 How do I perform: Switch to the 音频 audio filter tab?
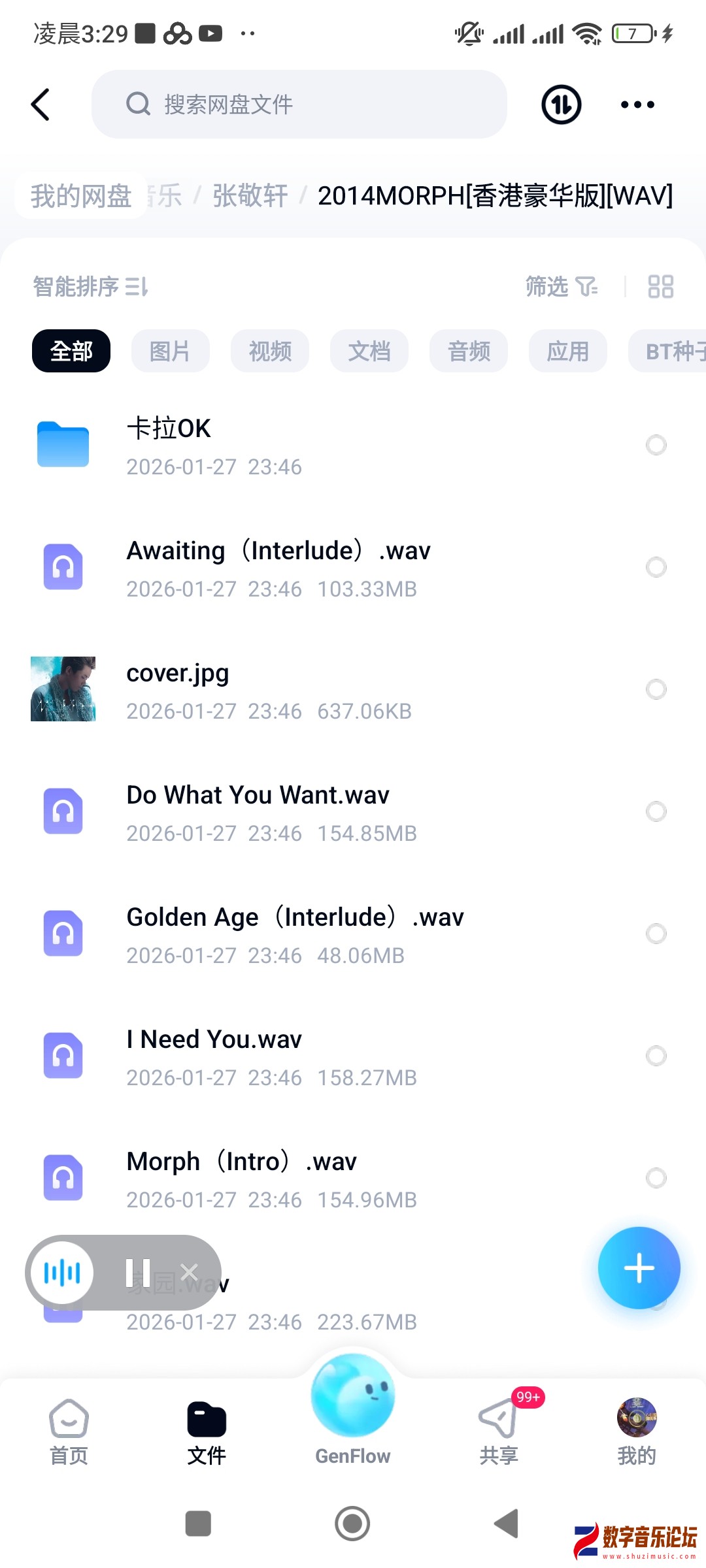(x=468, y=351)
